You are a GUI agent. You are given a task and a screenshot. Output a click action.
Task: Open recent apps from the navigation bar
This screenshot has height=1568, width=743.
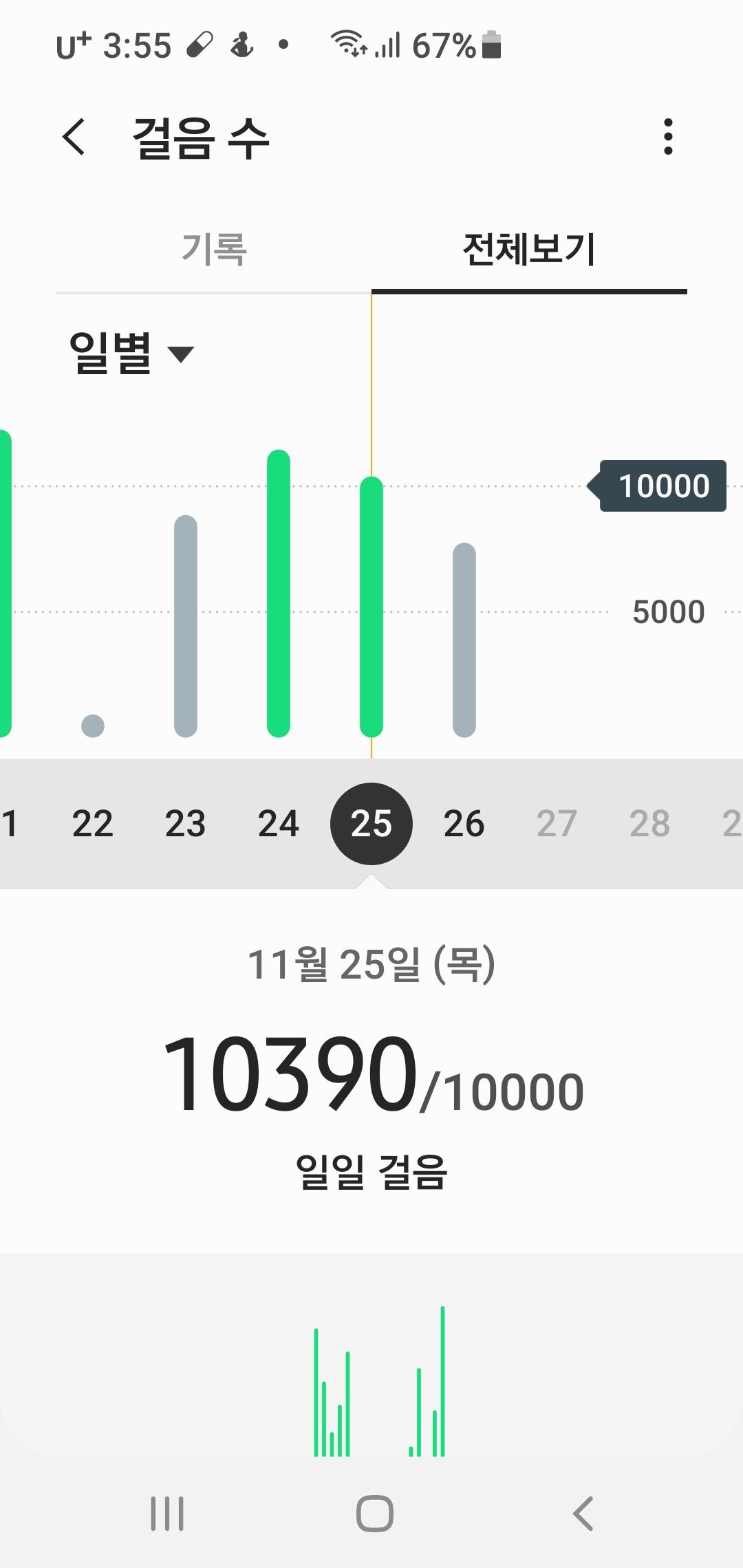coord(167,1514)
